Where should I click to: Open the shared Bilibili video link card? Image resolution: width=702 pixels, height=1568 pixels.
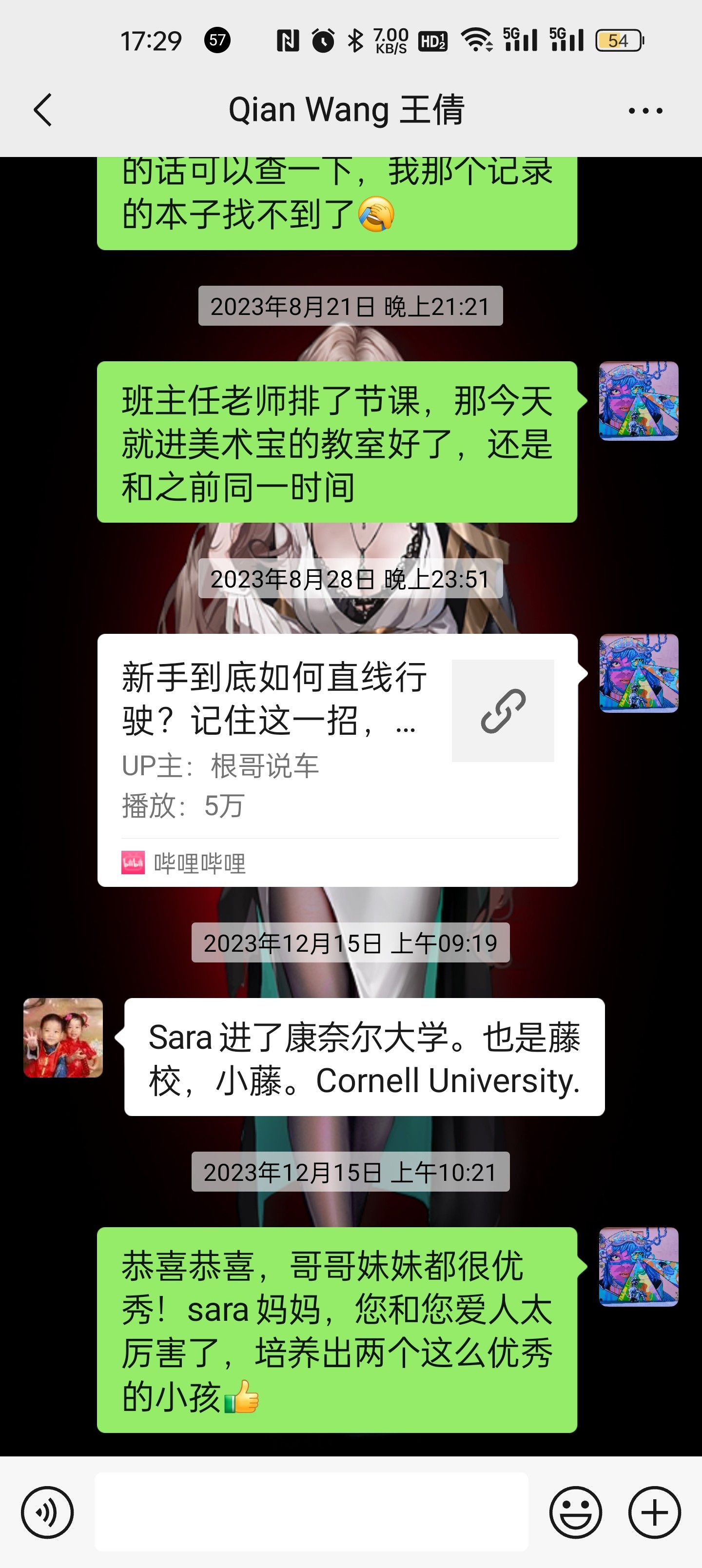tap(337, 759)
